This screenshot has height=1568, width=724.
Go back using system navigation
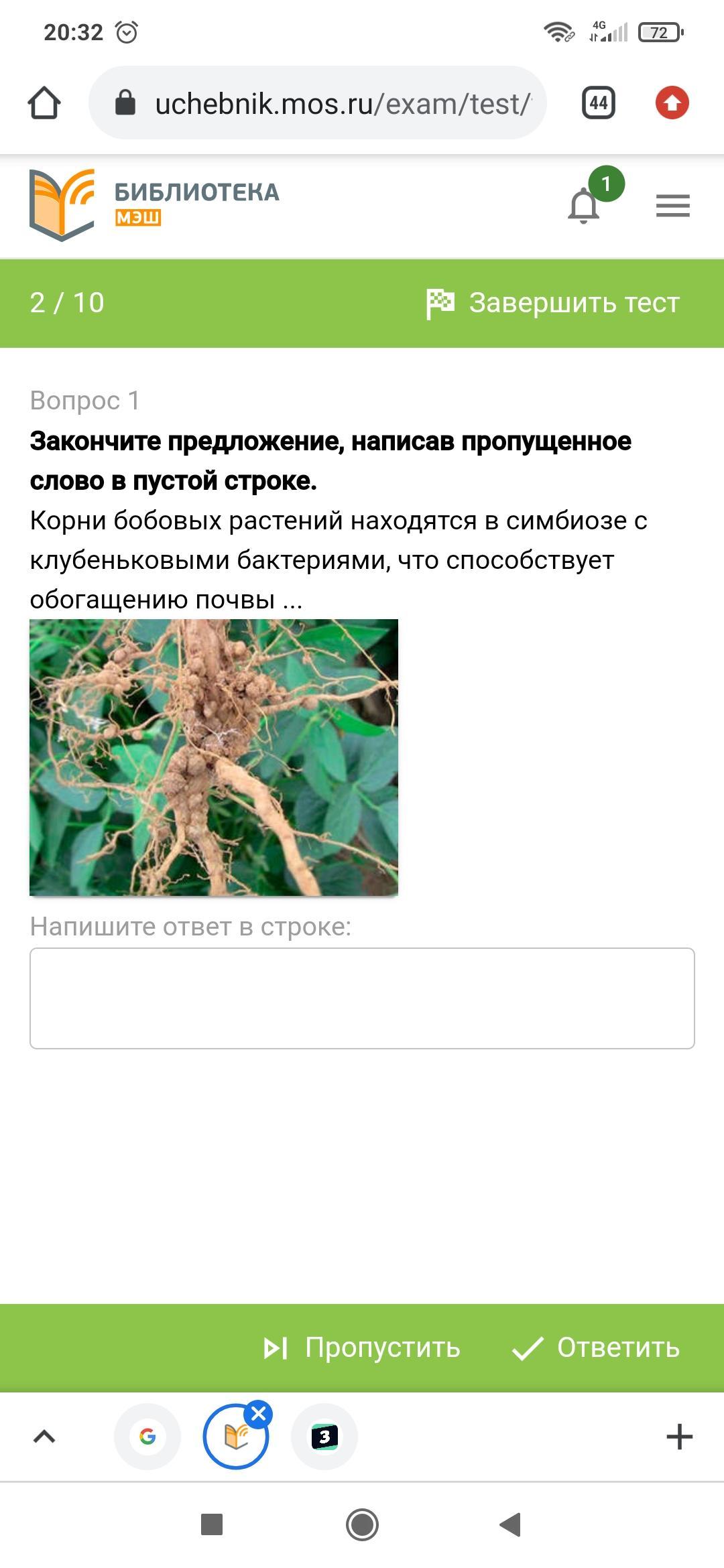click(x=510, y=1525)
